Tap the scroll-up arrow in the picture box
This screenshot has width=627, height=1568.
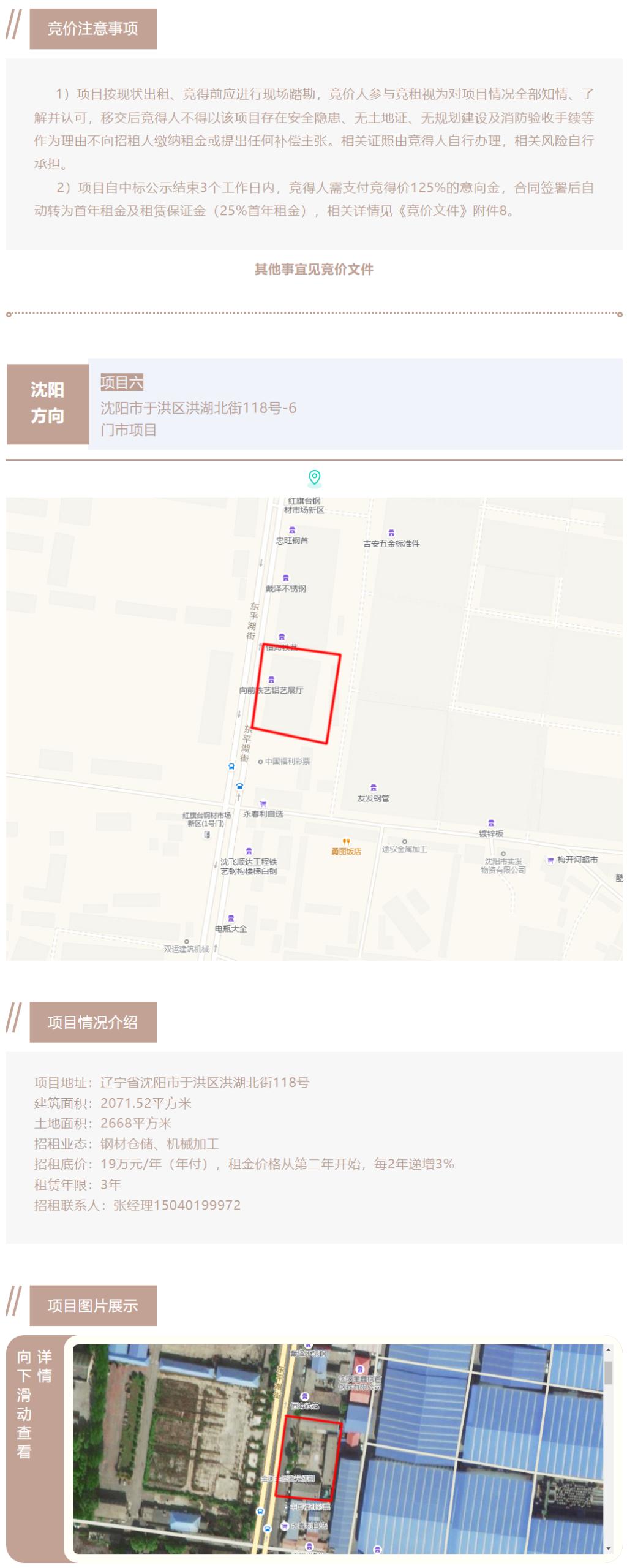point(608,1350)
